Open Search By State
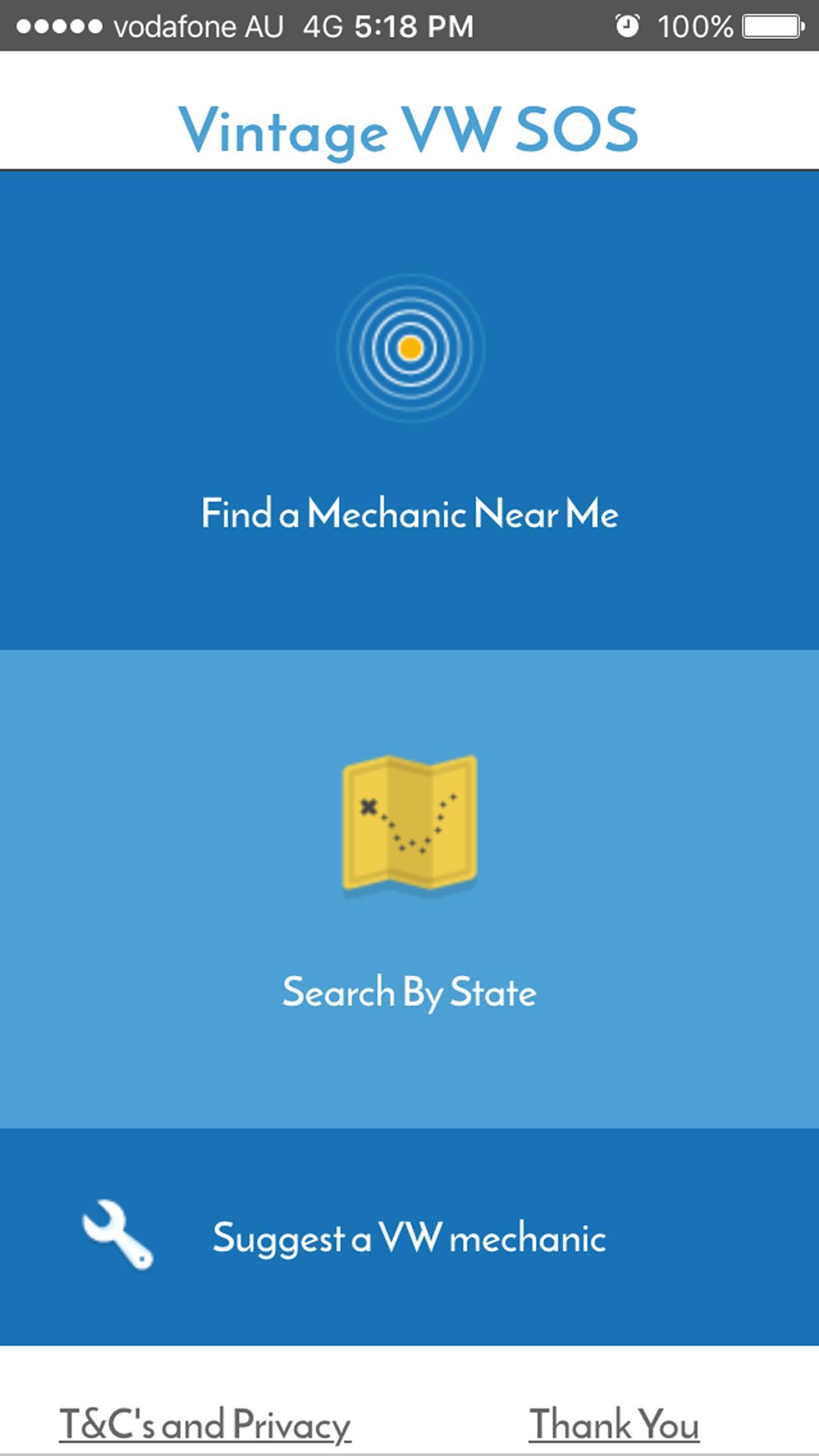Image resolution: width=819 pixels, height=1456 pixels. 409,990
